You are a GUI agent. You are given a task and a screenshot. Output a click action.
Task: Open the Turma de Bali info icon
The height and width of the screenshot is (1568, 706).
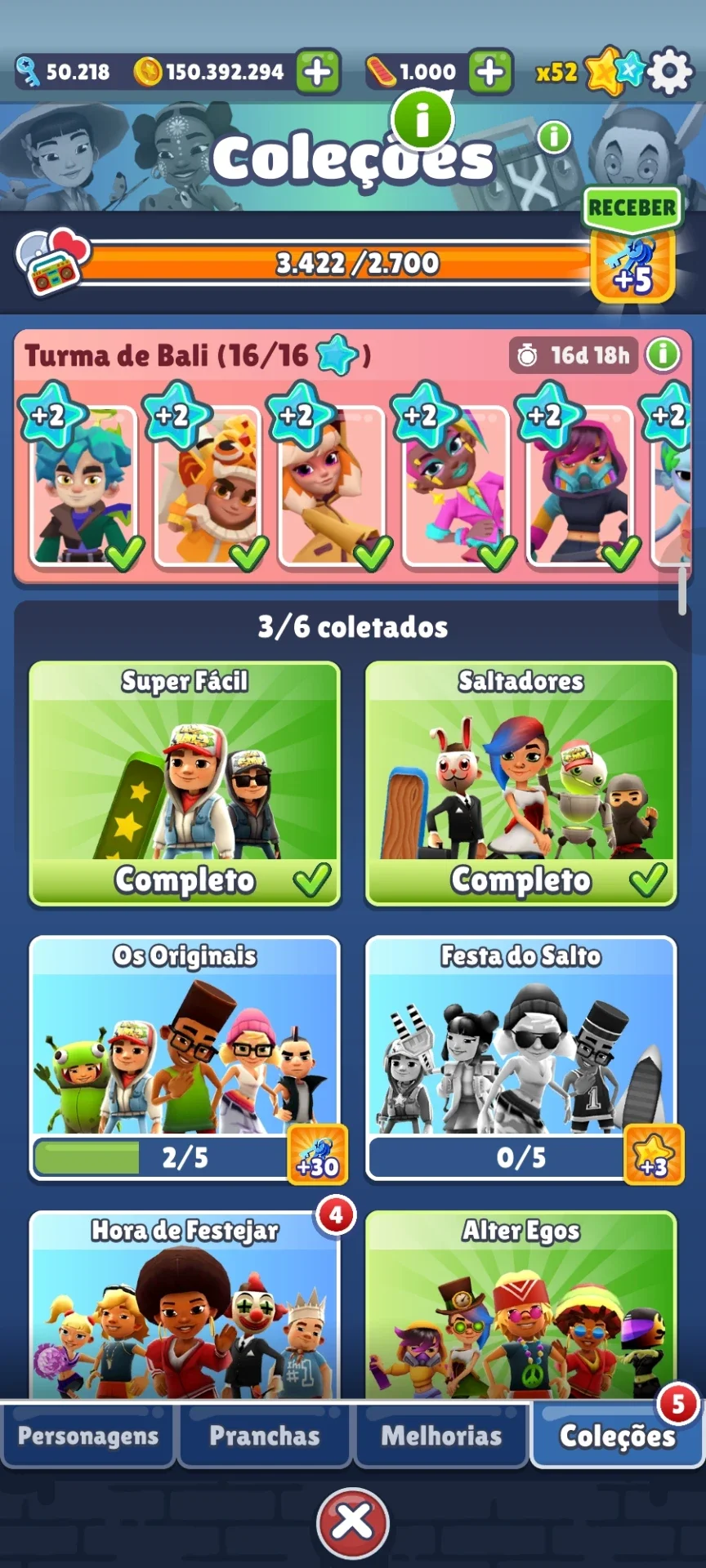point(663,354)
